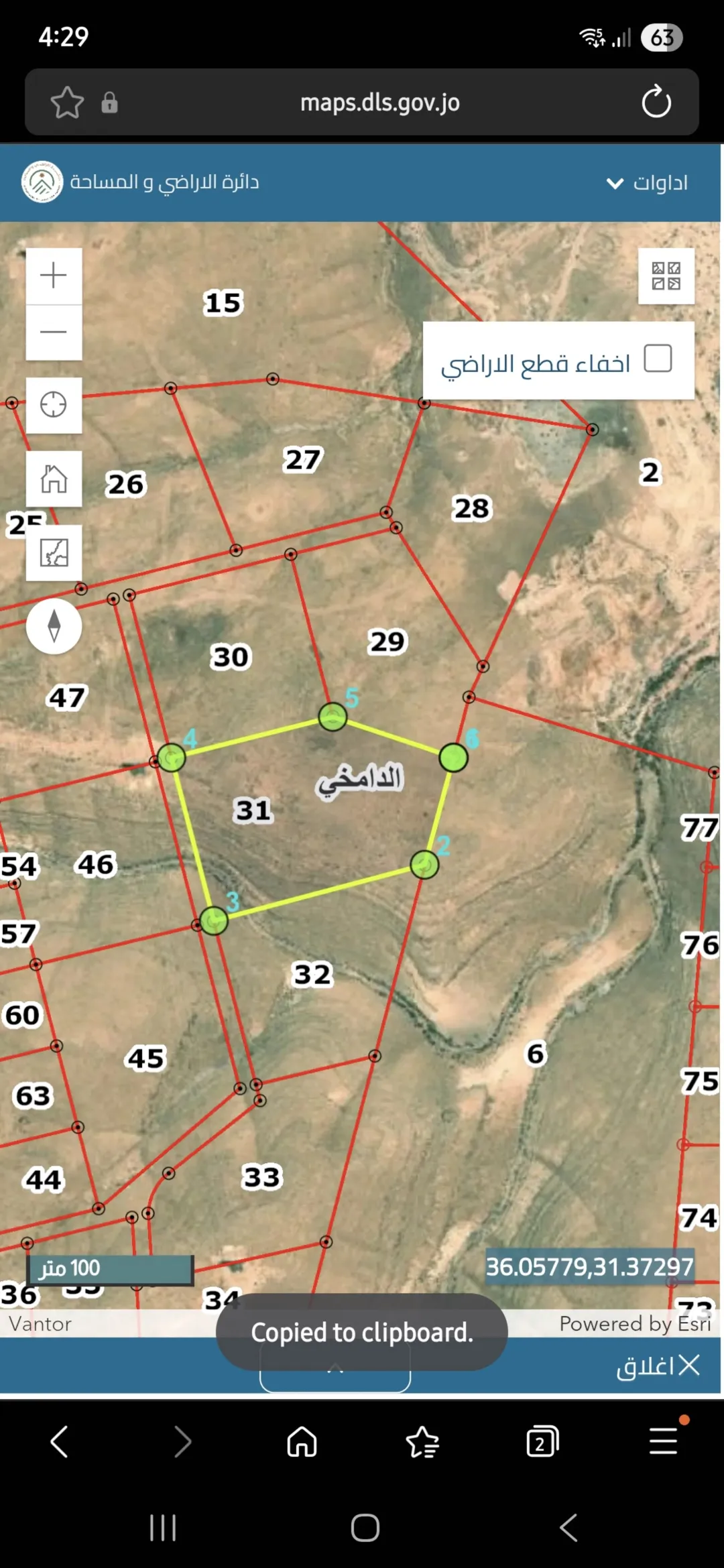Screen dimensions: 724x1568
Task: Open the browser tabs switcher
Action: pyautogui.click(x=542, y=1441)
